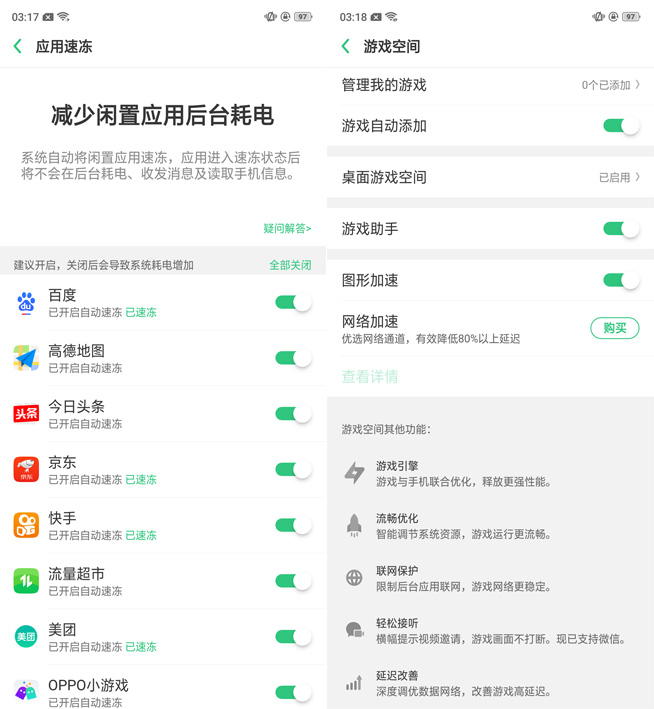Tap 全部关闭 to disable all freezing

coord(290,265)
